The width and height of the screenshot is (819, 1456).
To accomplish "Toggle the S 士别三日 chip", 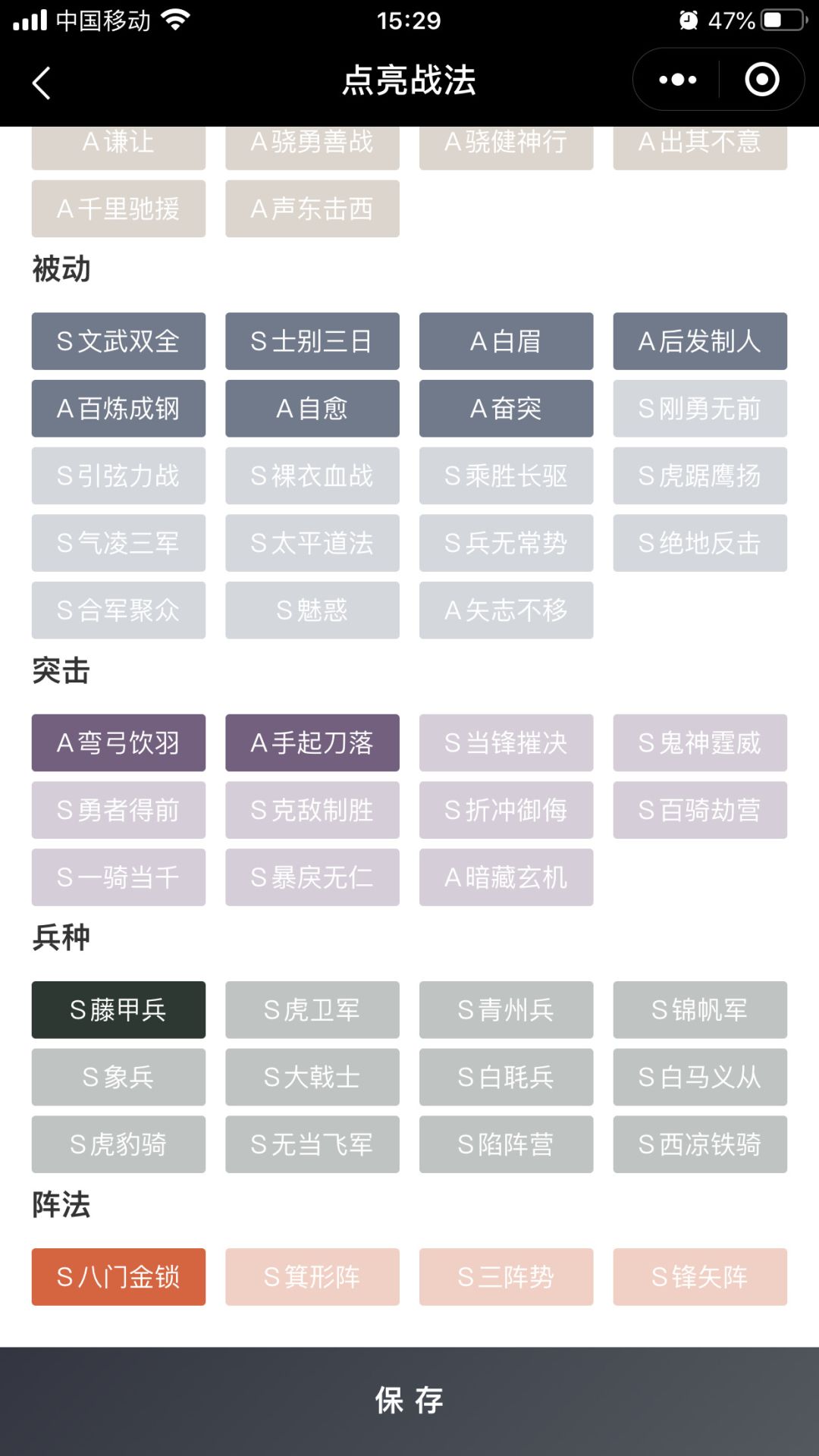I will pos(312,341).
